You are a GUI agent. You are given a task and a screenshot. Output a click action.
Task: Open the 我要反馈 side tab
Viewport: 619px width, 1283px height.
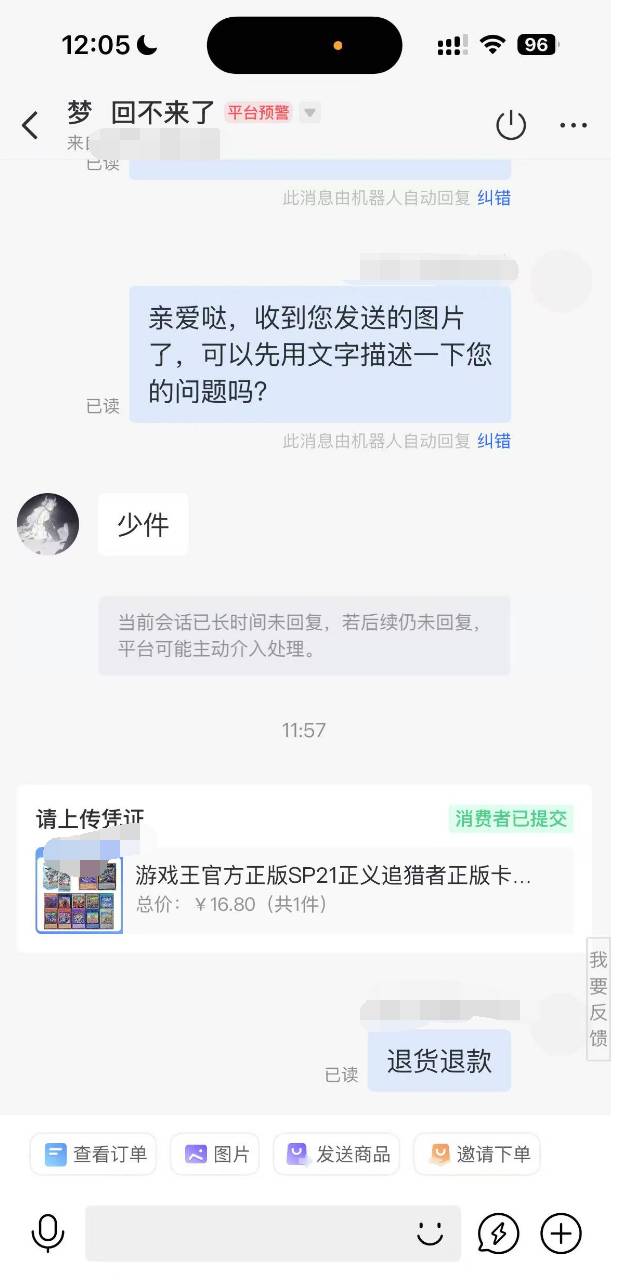pos(598,998)
